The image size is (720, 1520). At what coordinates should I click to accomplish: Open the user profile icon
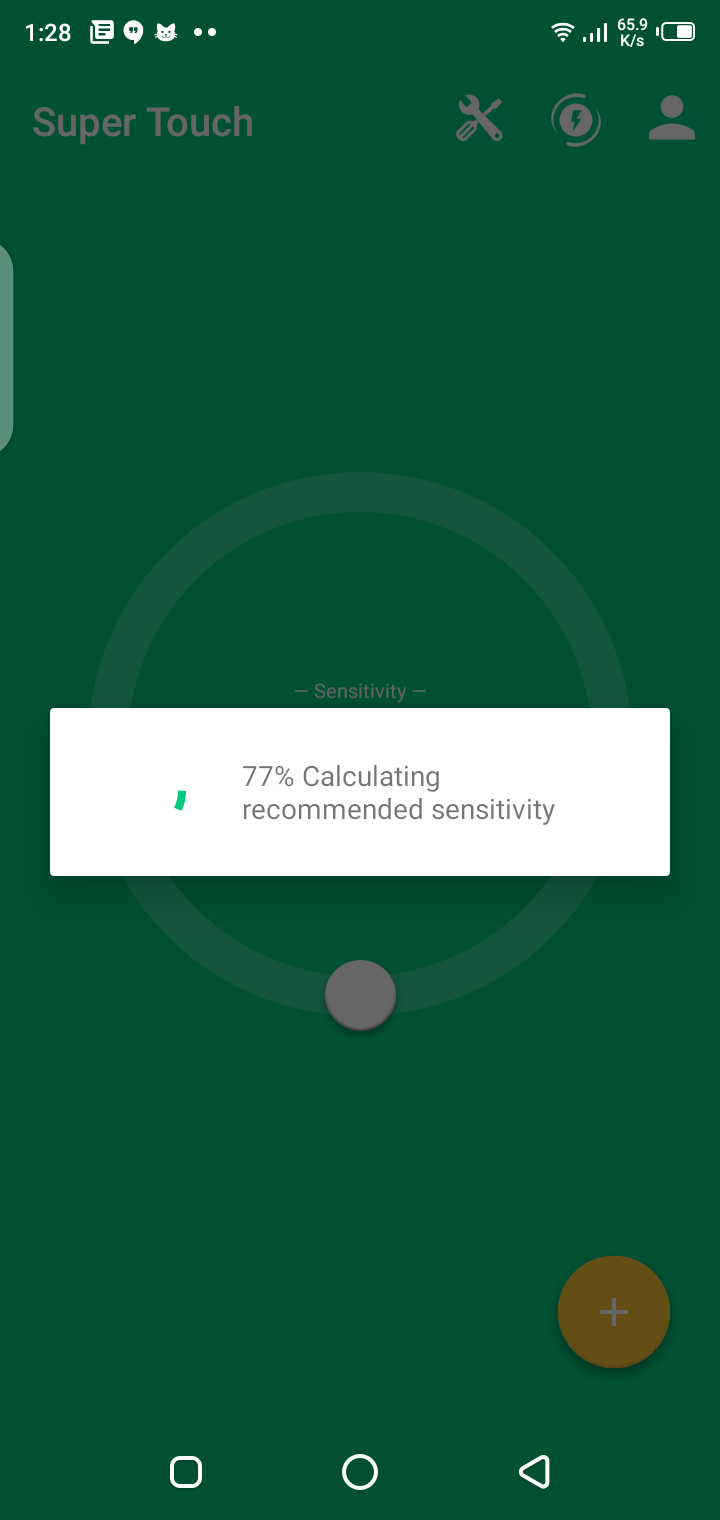[x=671, y=119]
